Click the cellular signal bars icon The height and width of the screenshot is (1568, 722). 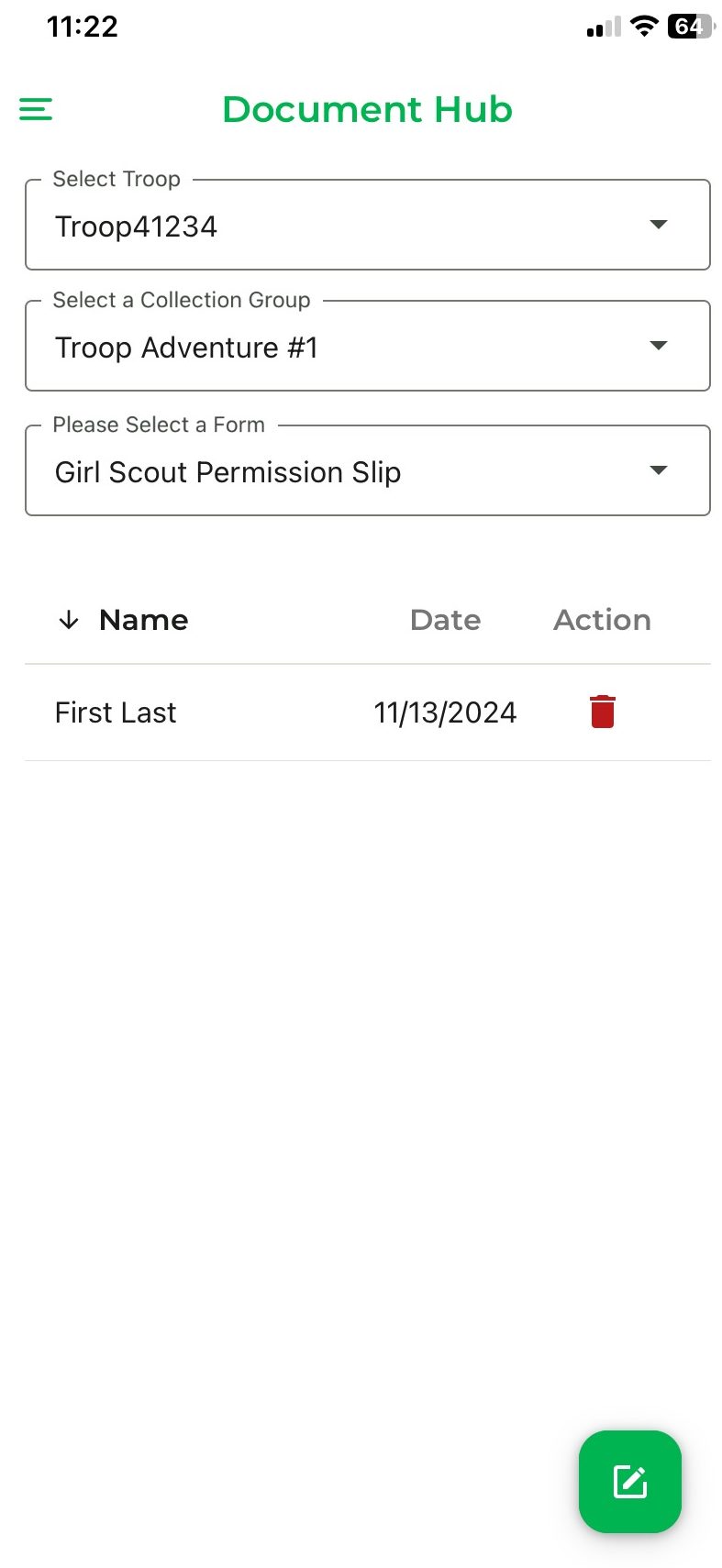pos(598,28)
